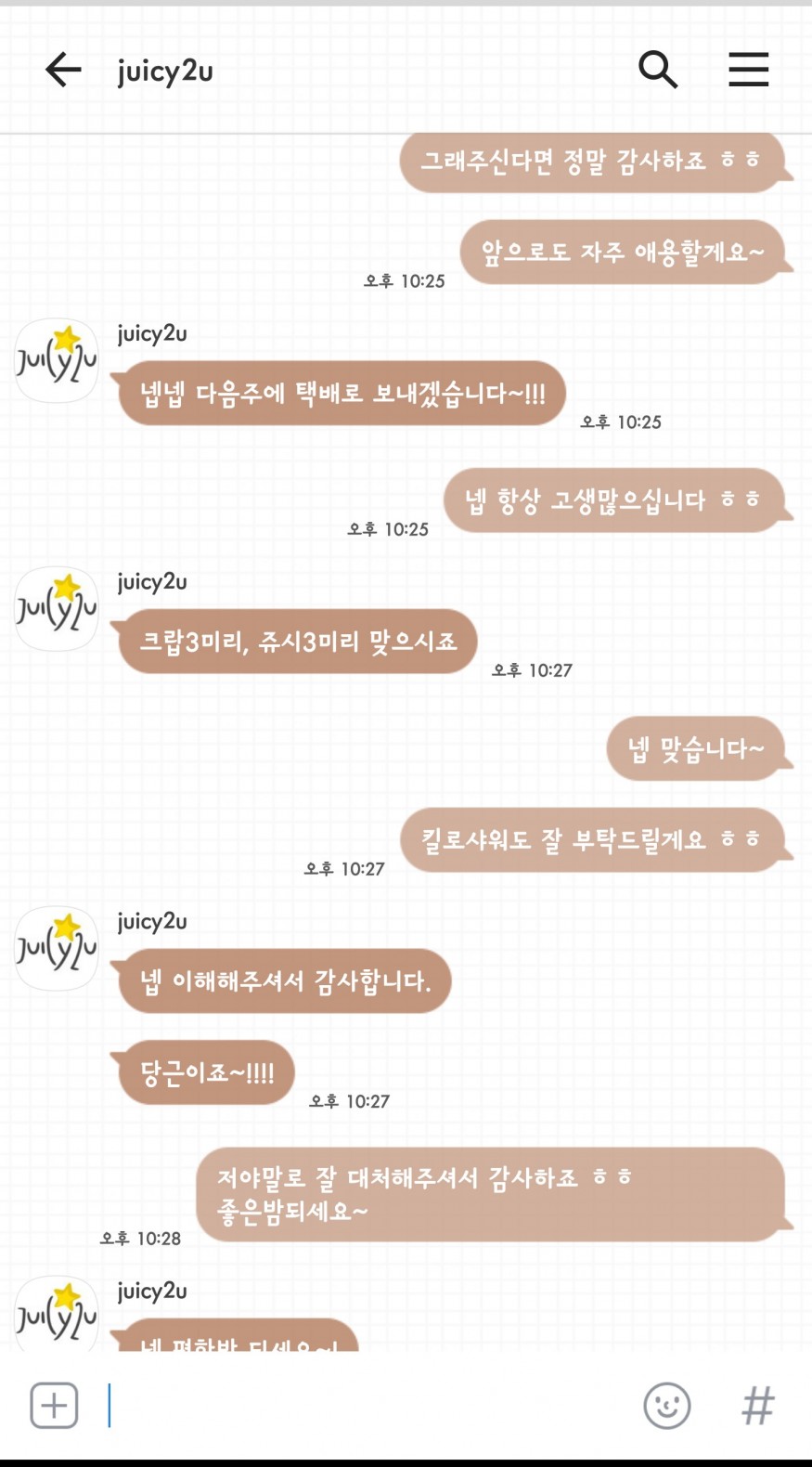Open the chat room hamburger menu

click(x=748, y=70)
